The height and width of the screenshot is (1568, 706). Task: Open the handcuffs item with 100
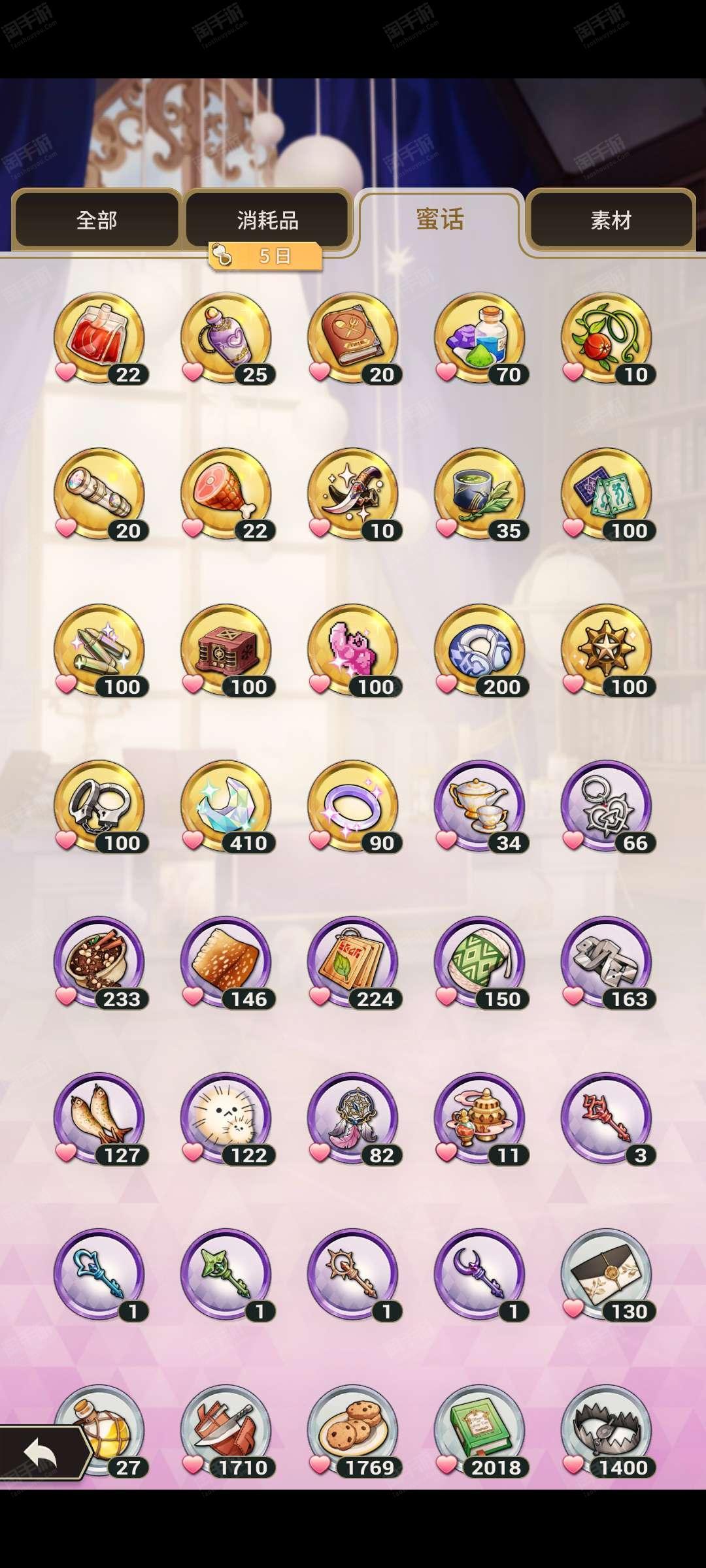coord(99,806)
